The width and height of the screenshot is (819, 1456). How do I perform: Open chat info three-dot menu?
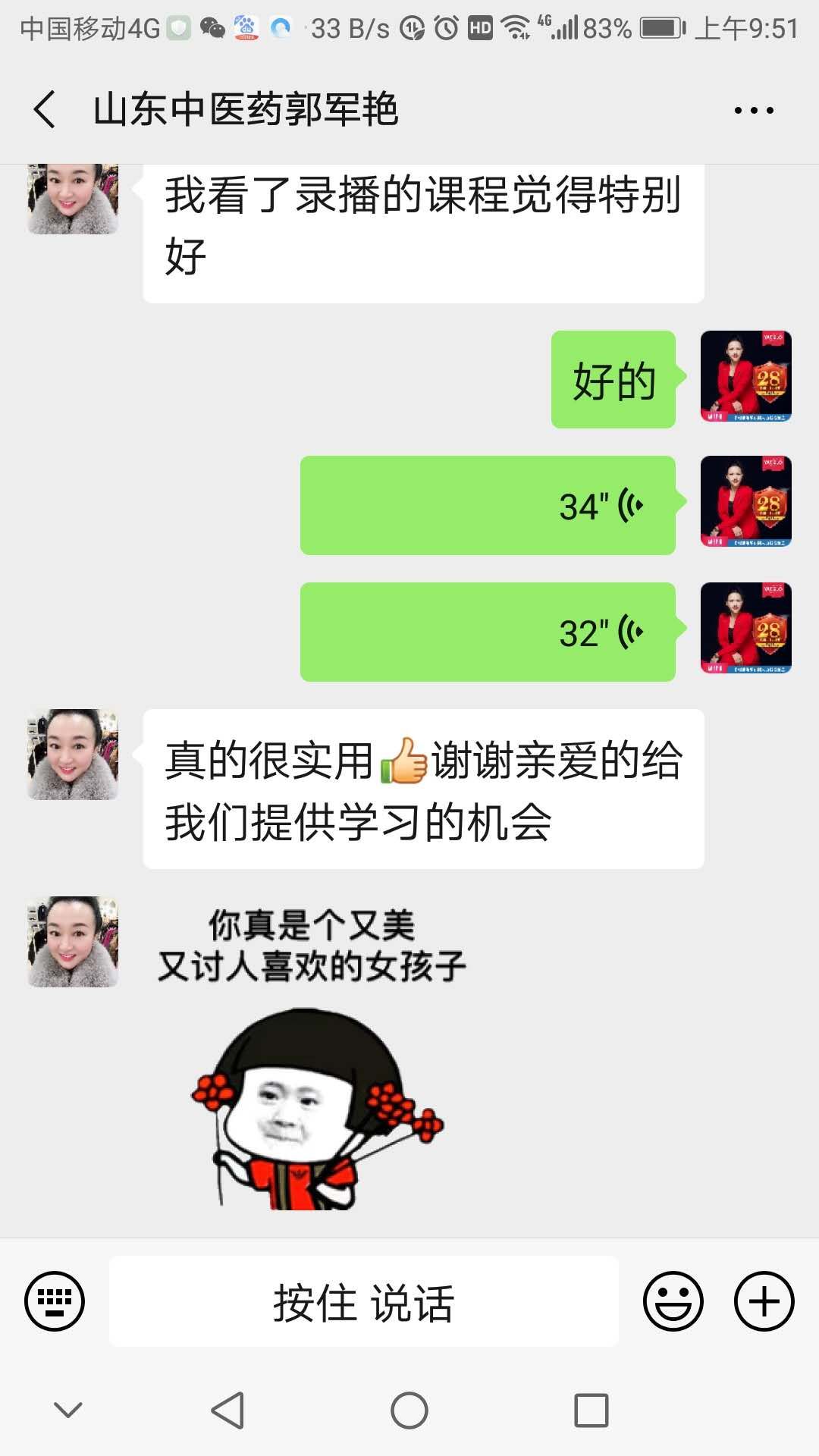tap(753, 111)
